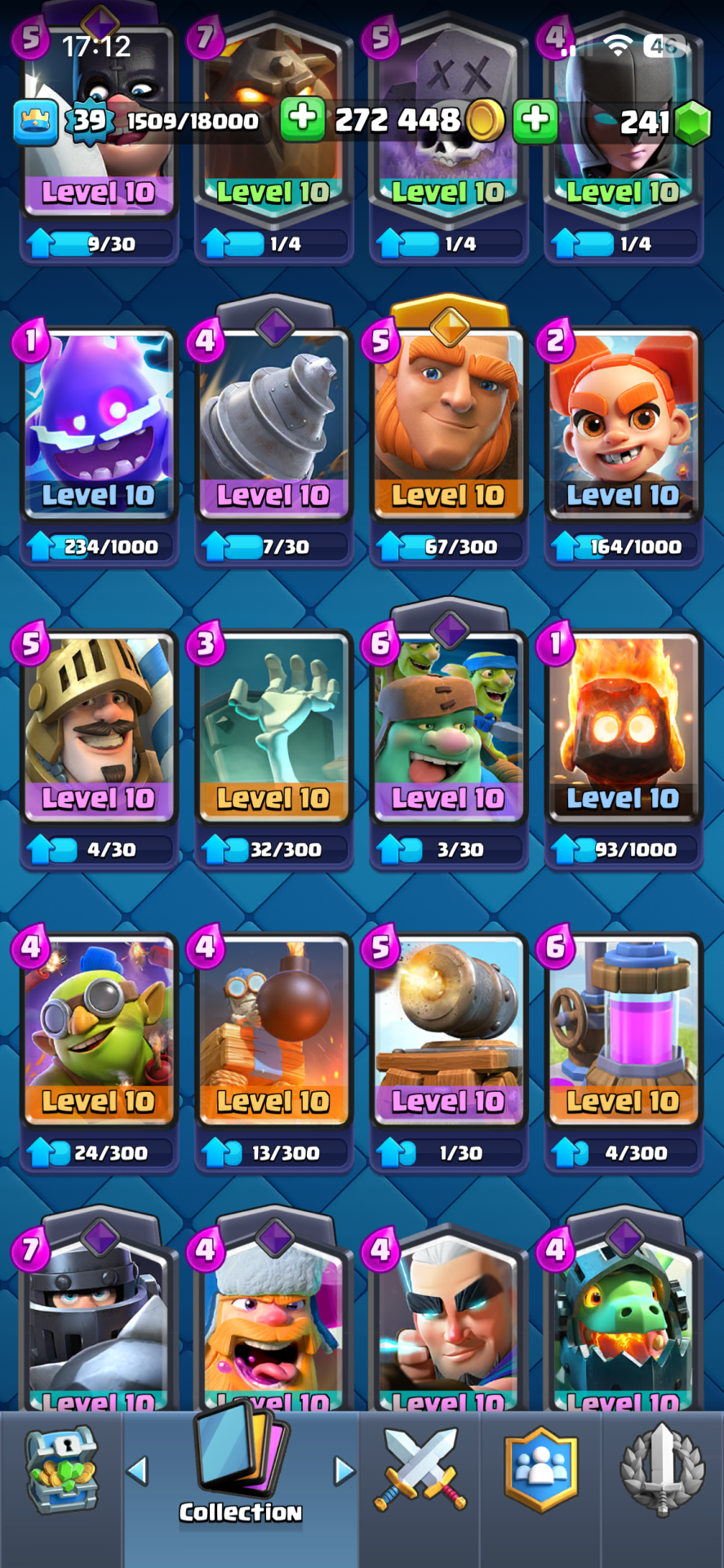Screen dimensions: 724x1568
Task: Select the Lumberjack card
Action: tap(273, 1323)
